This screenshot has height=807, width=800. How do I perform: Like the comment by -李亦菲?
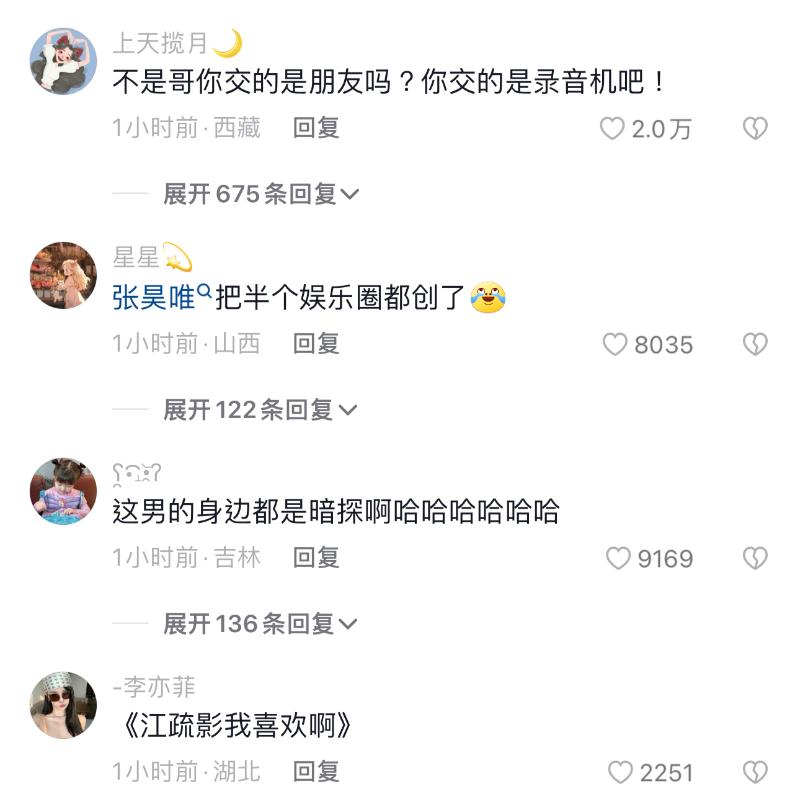[621, 773]
